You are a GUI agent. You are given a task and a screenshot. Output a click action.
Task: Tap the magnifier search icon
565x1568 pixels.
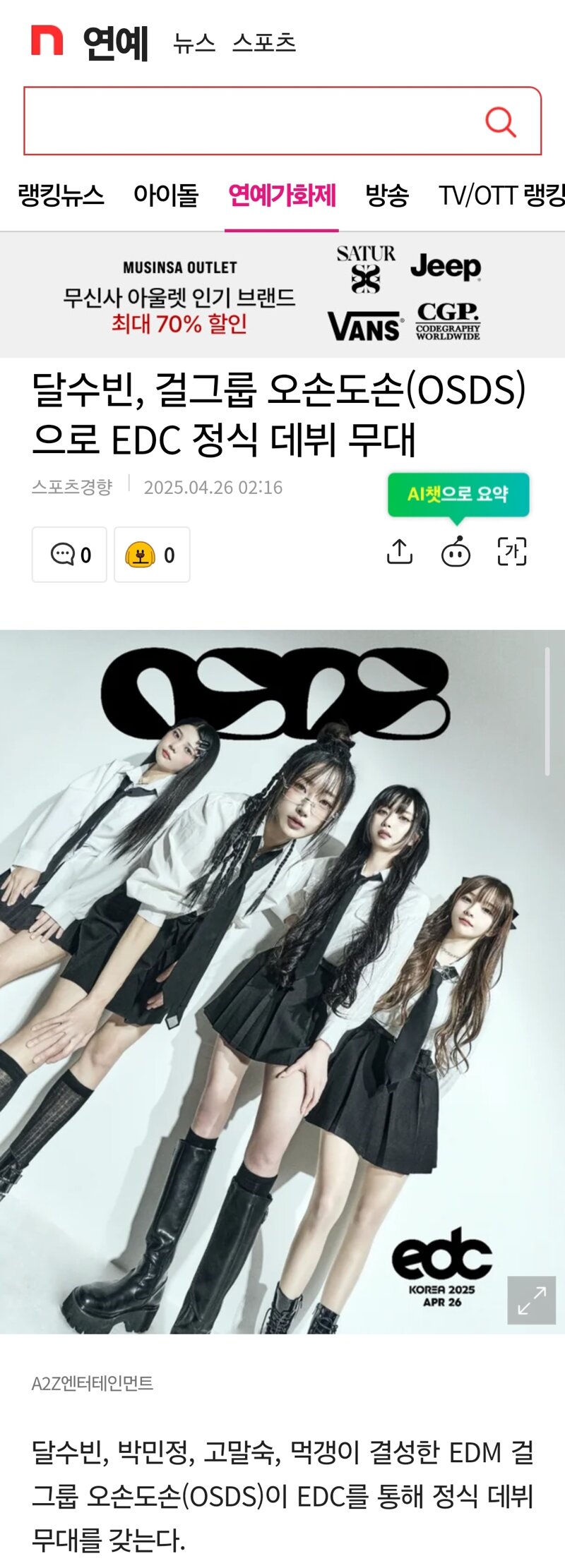[x=501, y=121]
